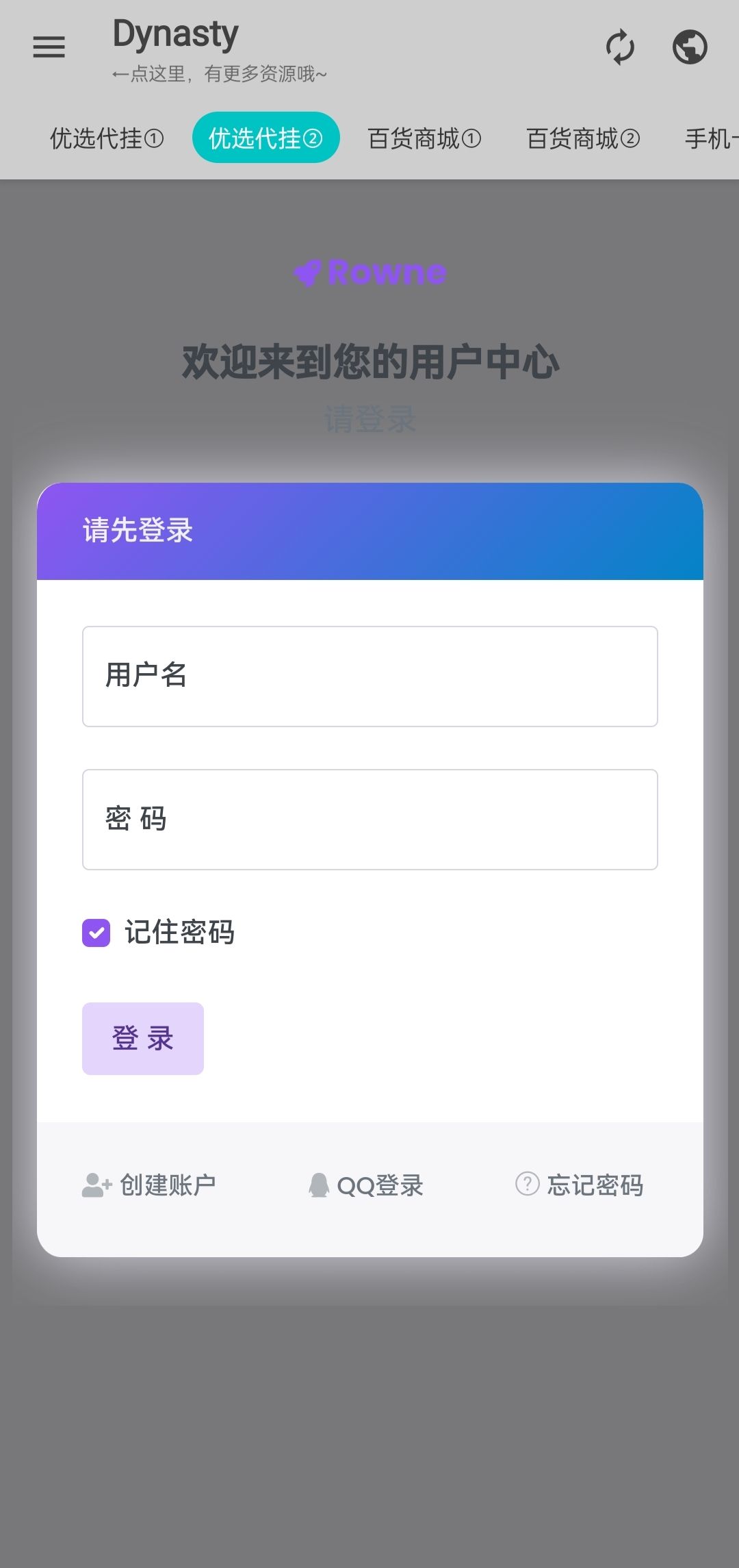Click the Dynasty site title

pos(174,33)
